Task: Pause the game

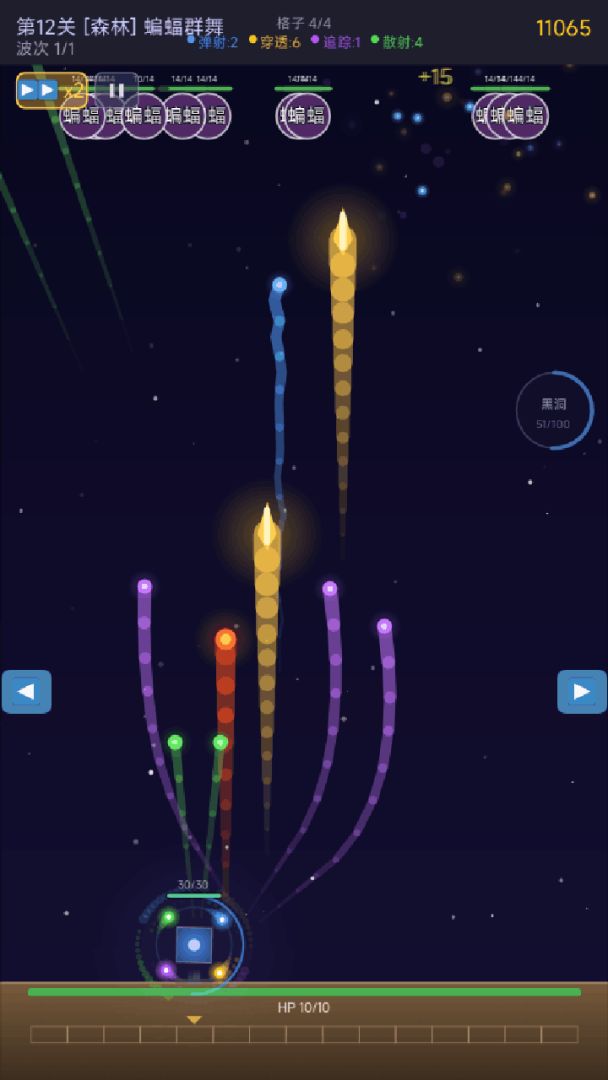Action: point(117,90)
